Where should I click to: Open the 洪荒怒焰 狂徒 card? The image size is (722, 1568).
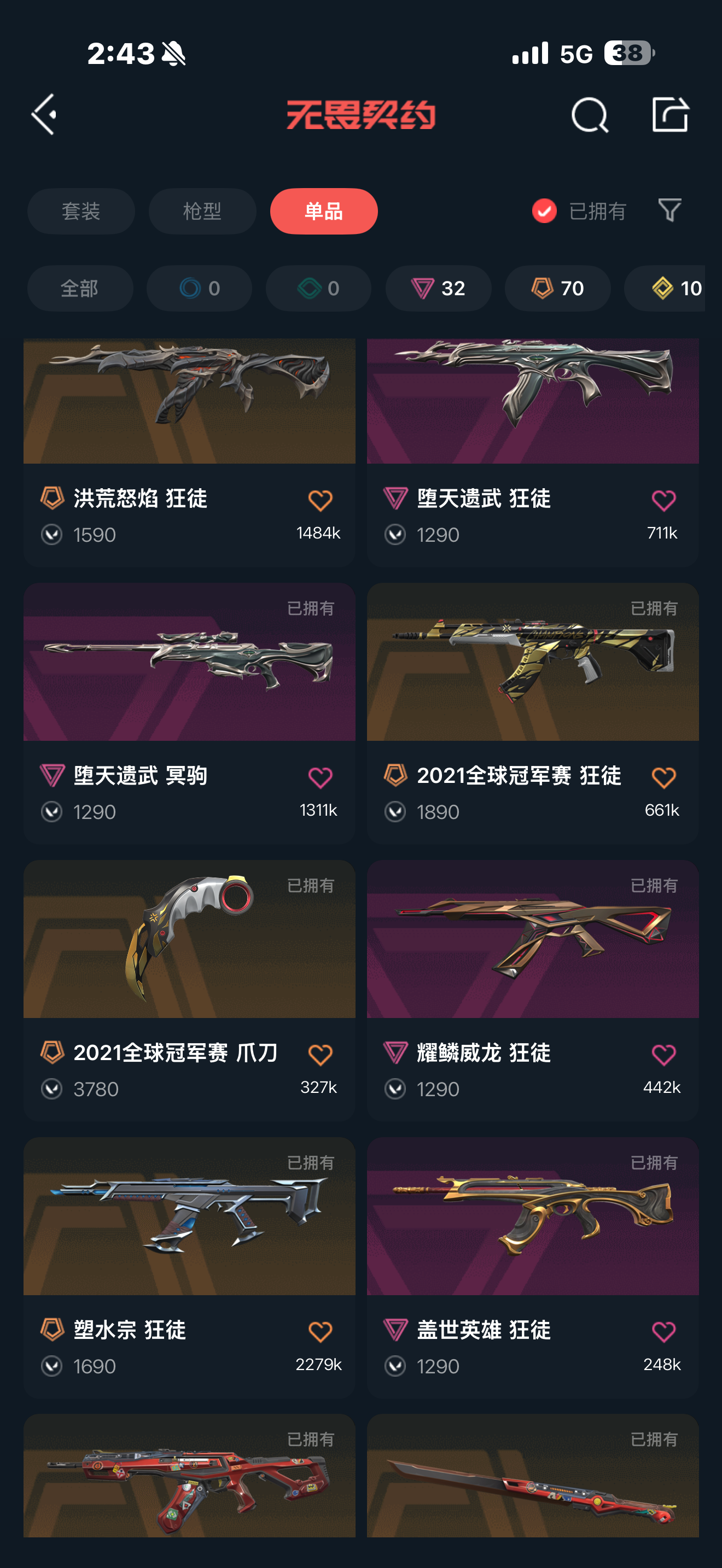pyautogui.click(x=189, y=452)
